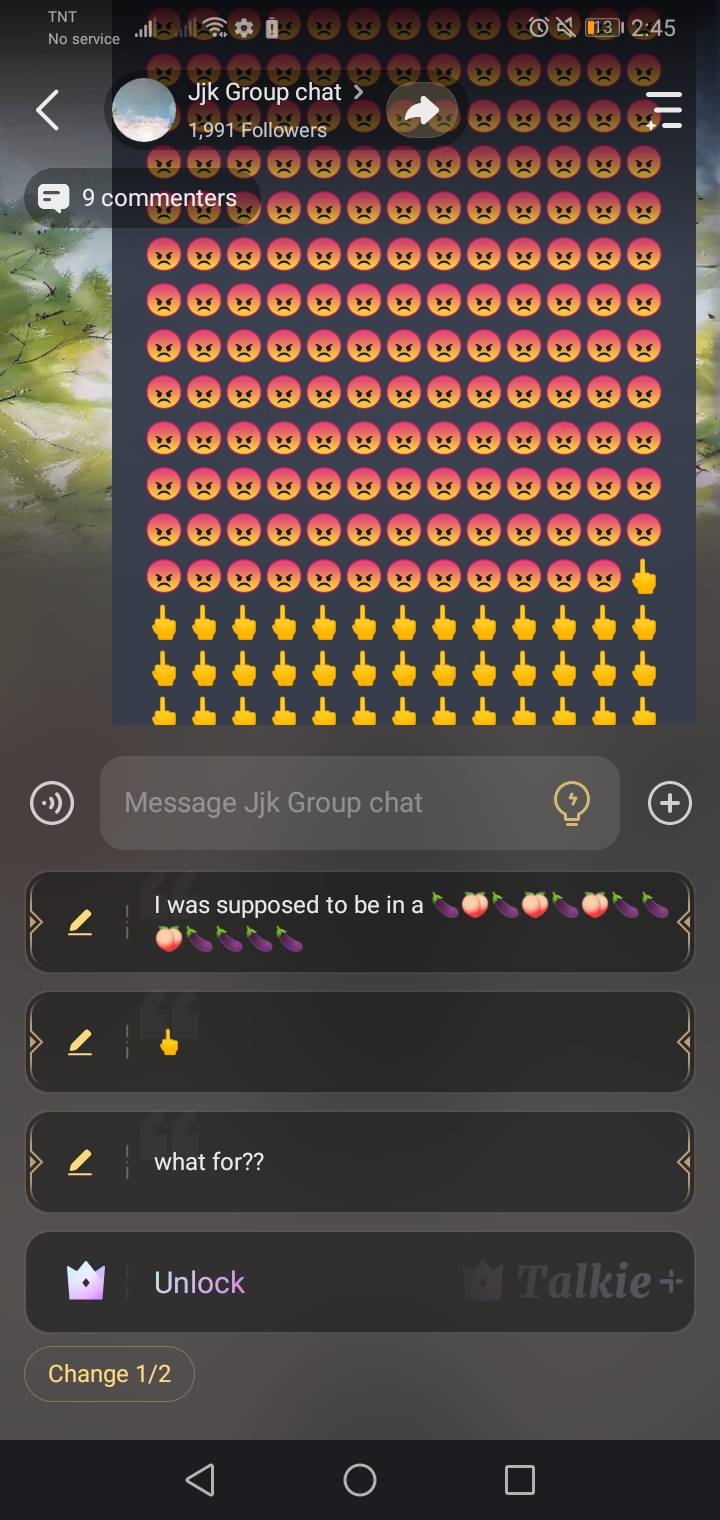The height and width of the screenshot is (1520, 720).
Task: Get reply ideas with the lightbulb icon
Action: [x=571, y=803]
